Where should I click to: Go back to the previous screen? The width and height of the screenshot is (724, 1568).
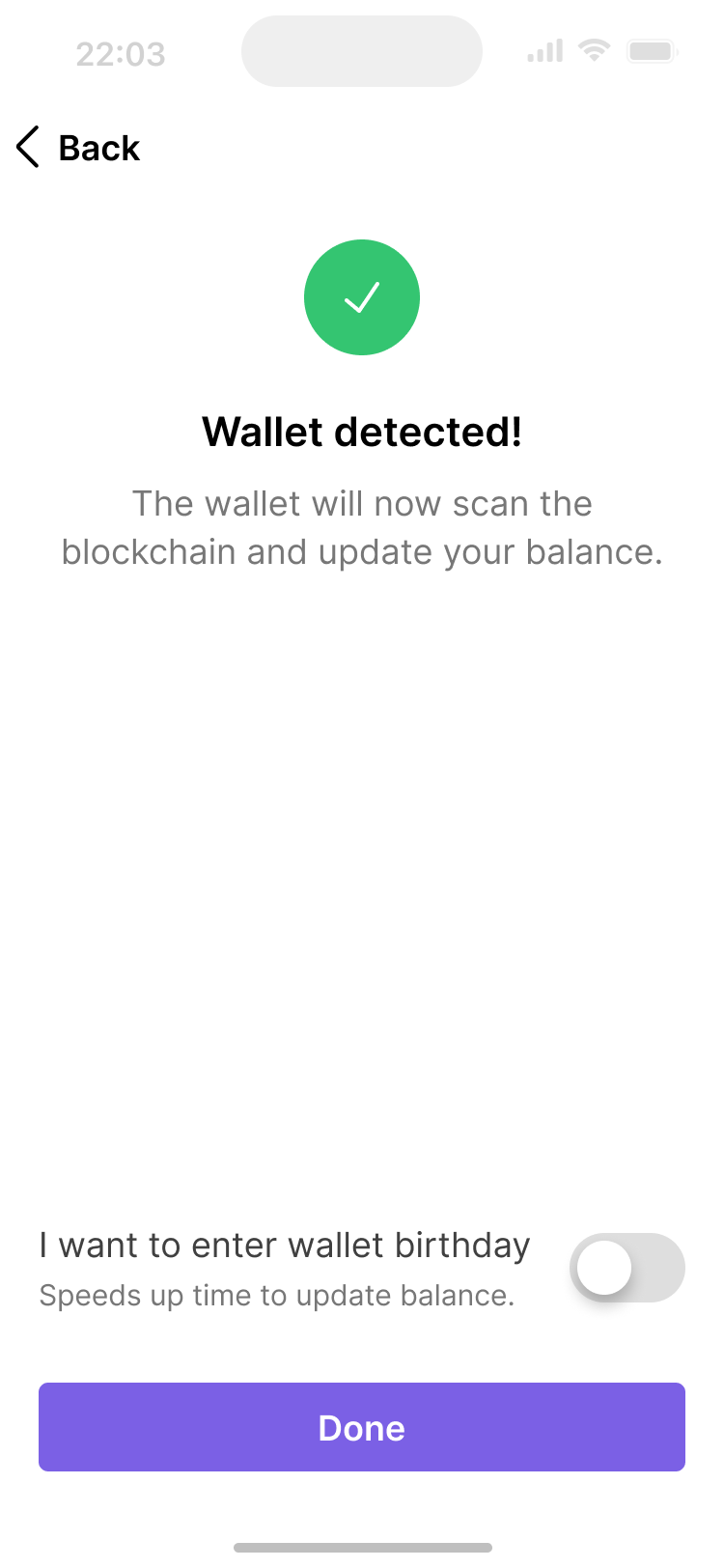(x=77, y=148)
